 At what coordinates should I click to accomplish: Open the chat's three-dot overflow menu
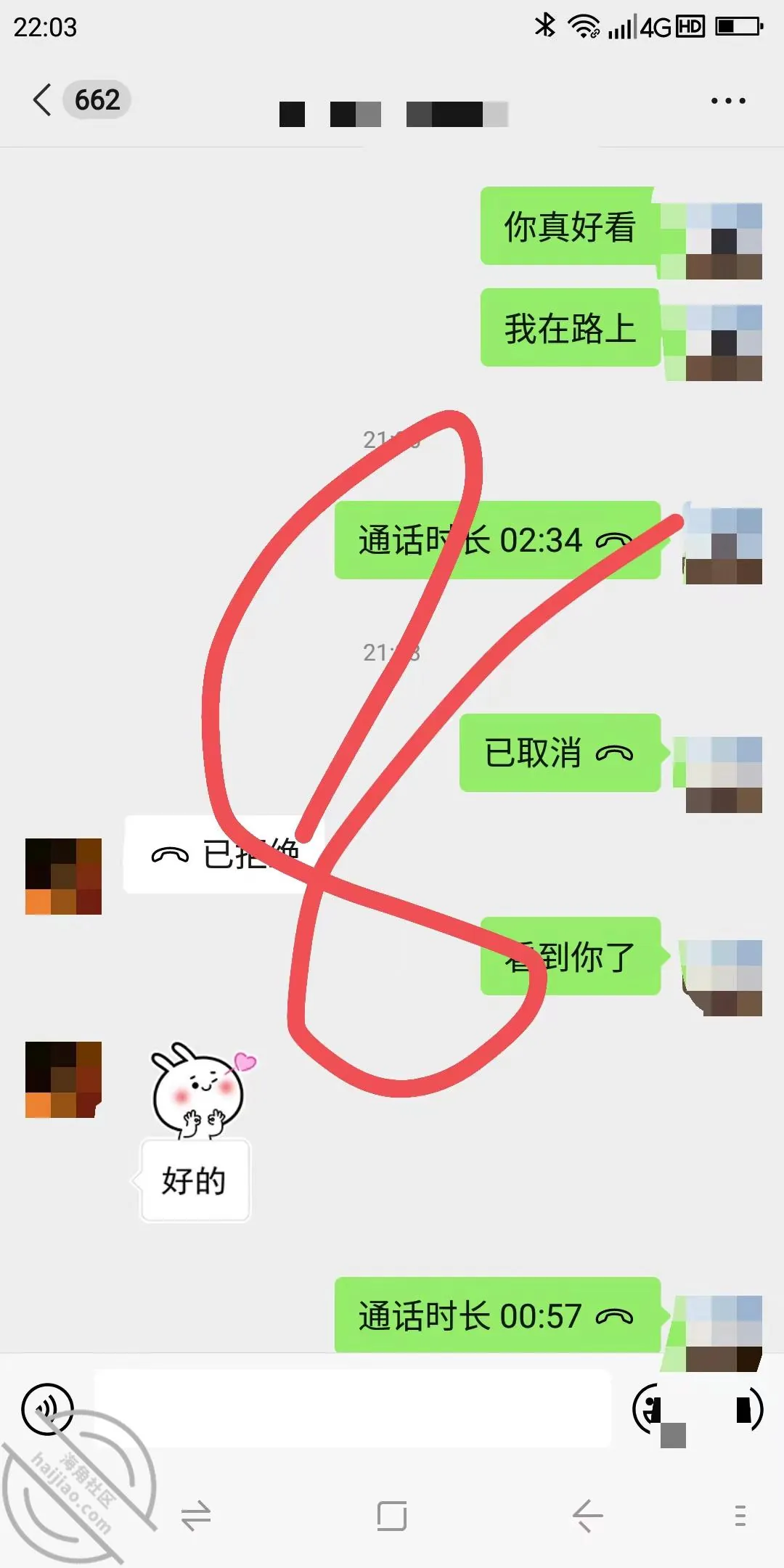tap(728, 101)
